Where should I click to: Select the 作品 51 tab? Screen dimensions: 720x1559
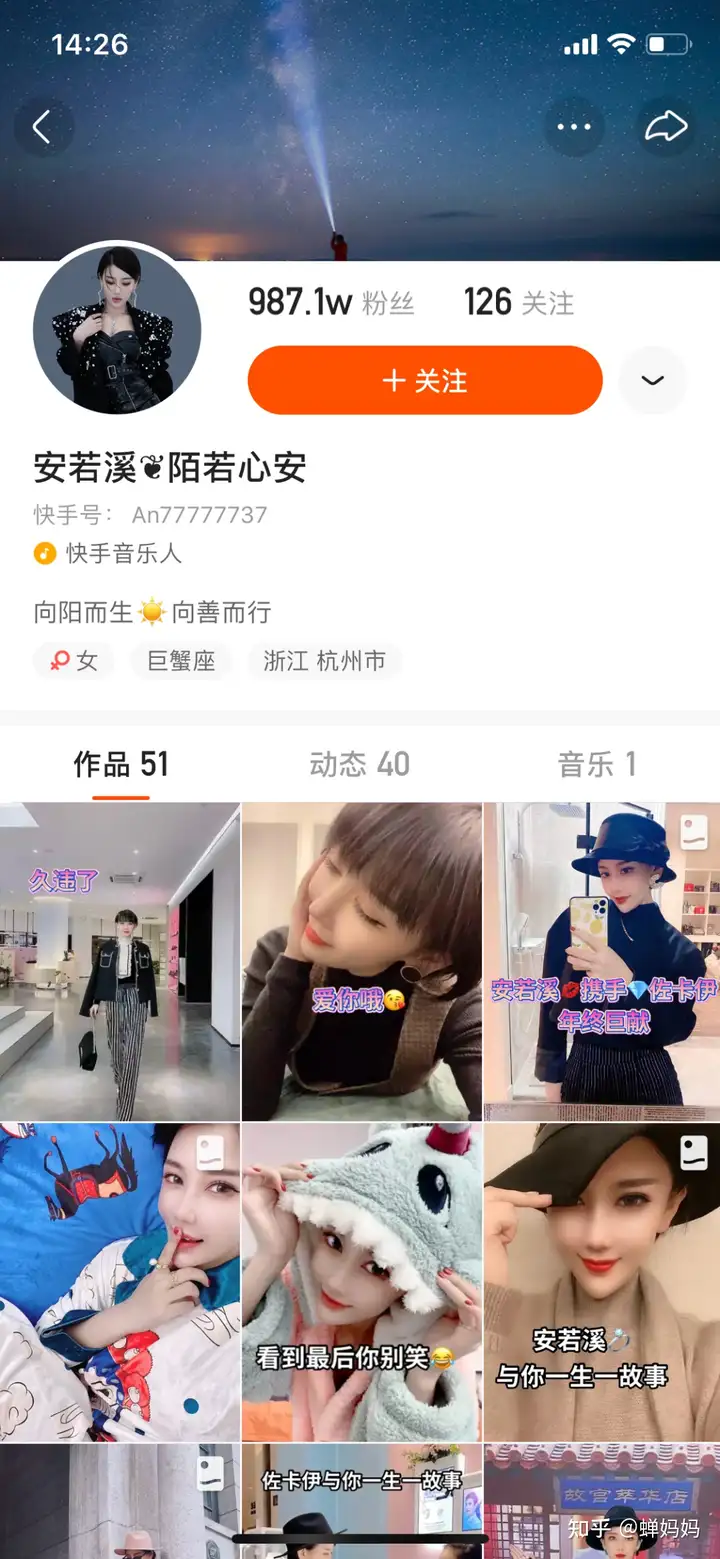click(x=121, y=765)
